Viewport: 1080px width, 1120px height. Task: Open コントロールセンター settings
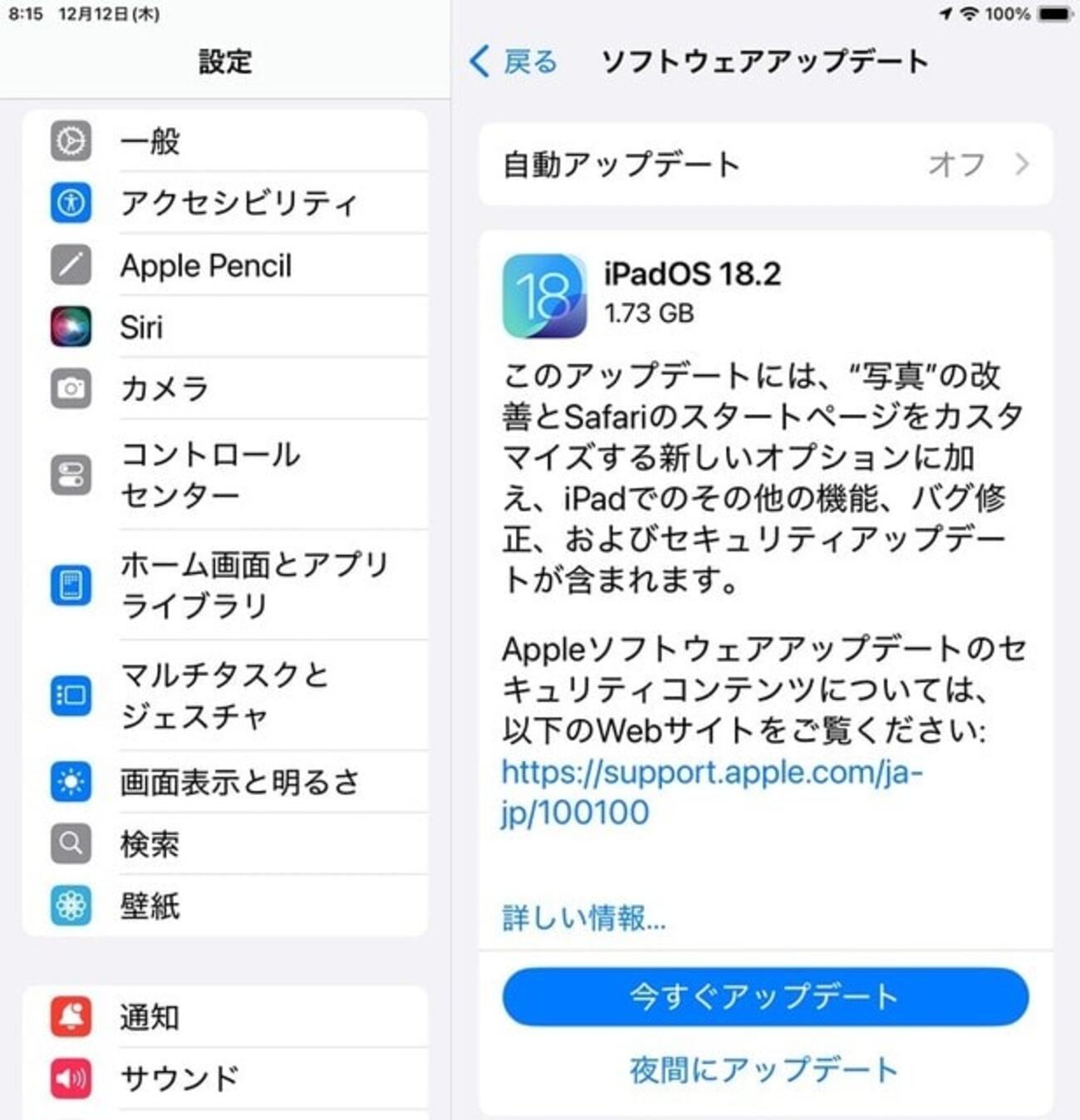(x=224, y=474)
